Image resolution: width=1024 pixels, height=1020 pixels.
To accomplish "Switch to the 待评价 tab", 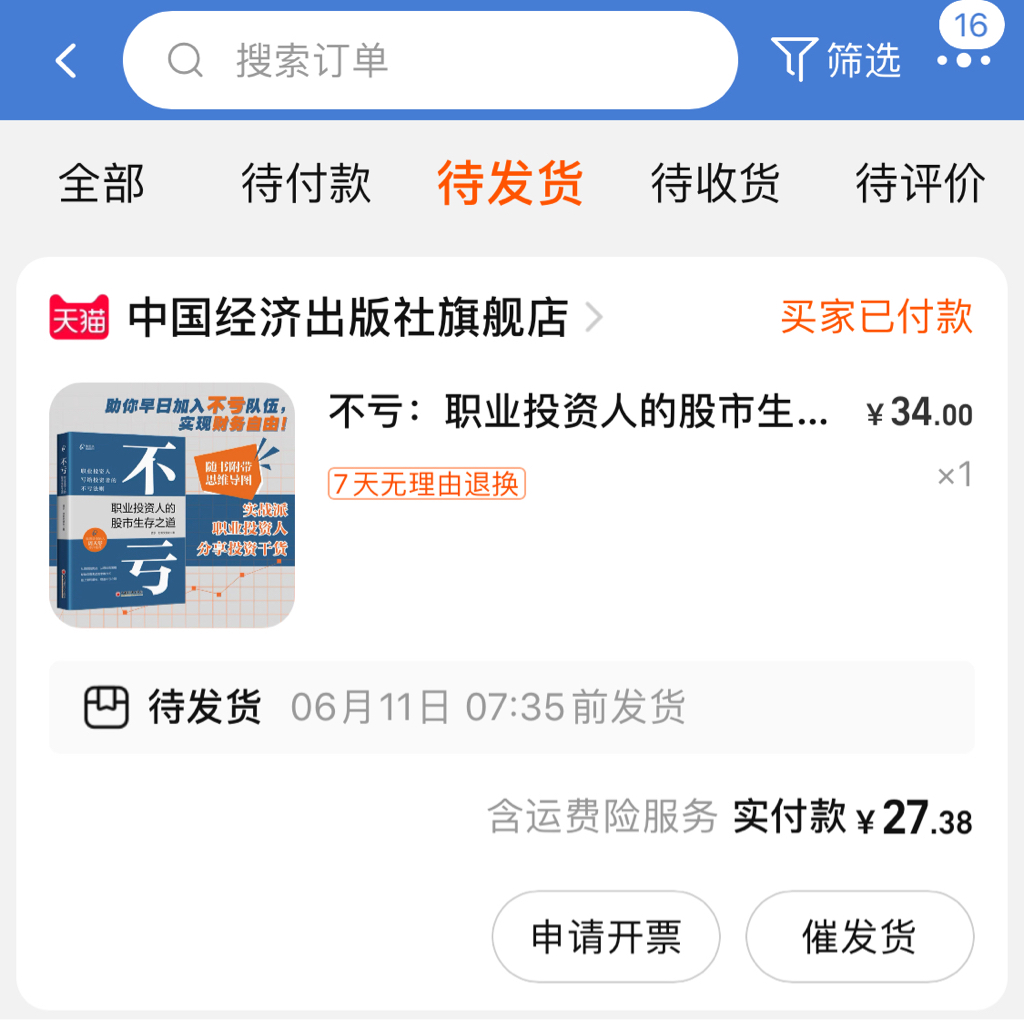I will [920, 184].
